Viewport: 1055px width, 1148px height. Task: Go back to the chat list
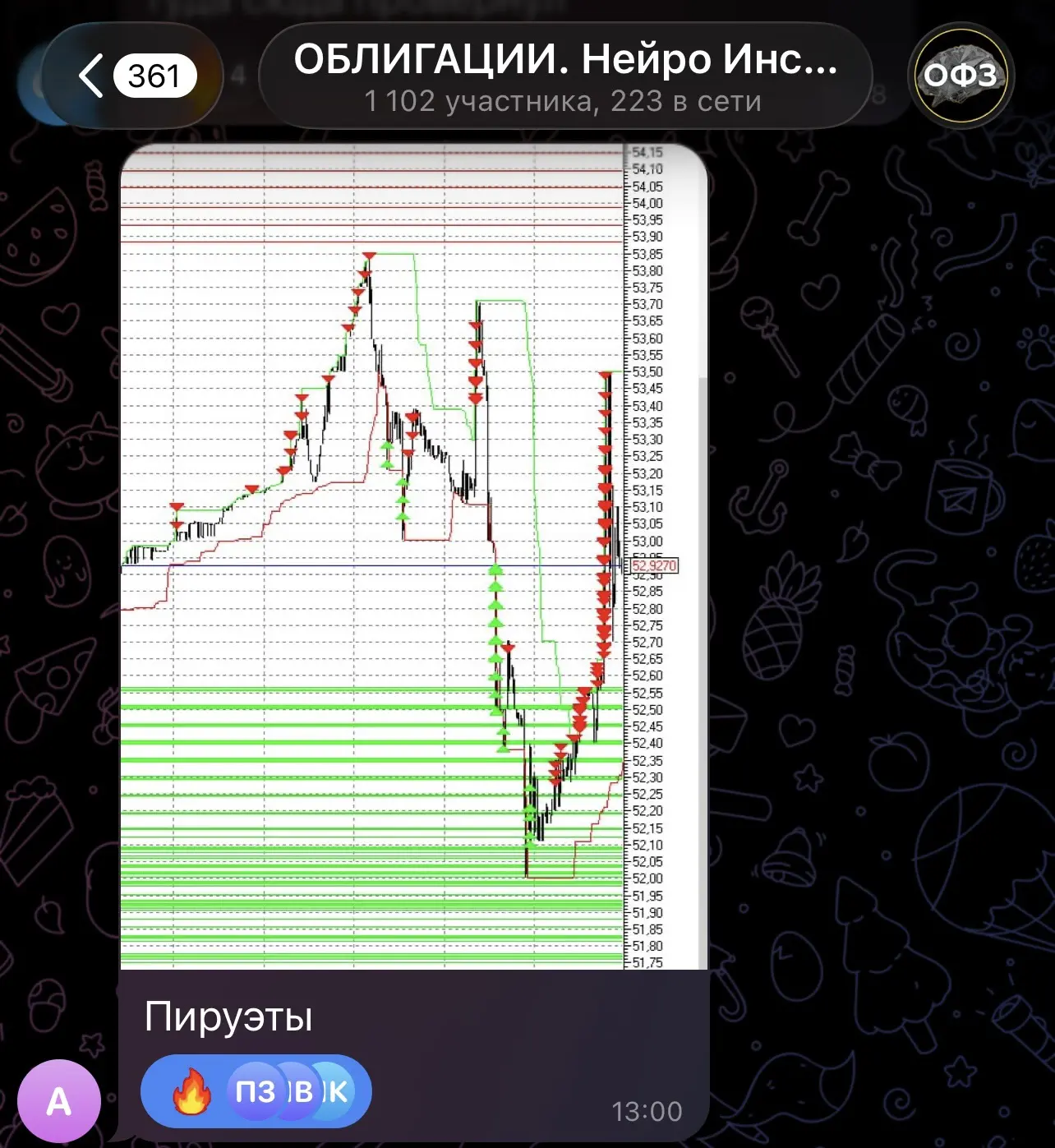(x=131, y=76)
